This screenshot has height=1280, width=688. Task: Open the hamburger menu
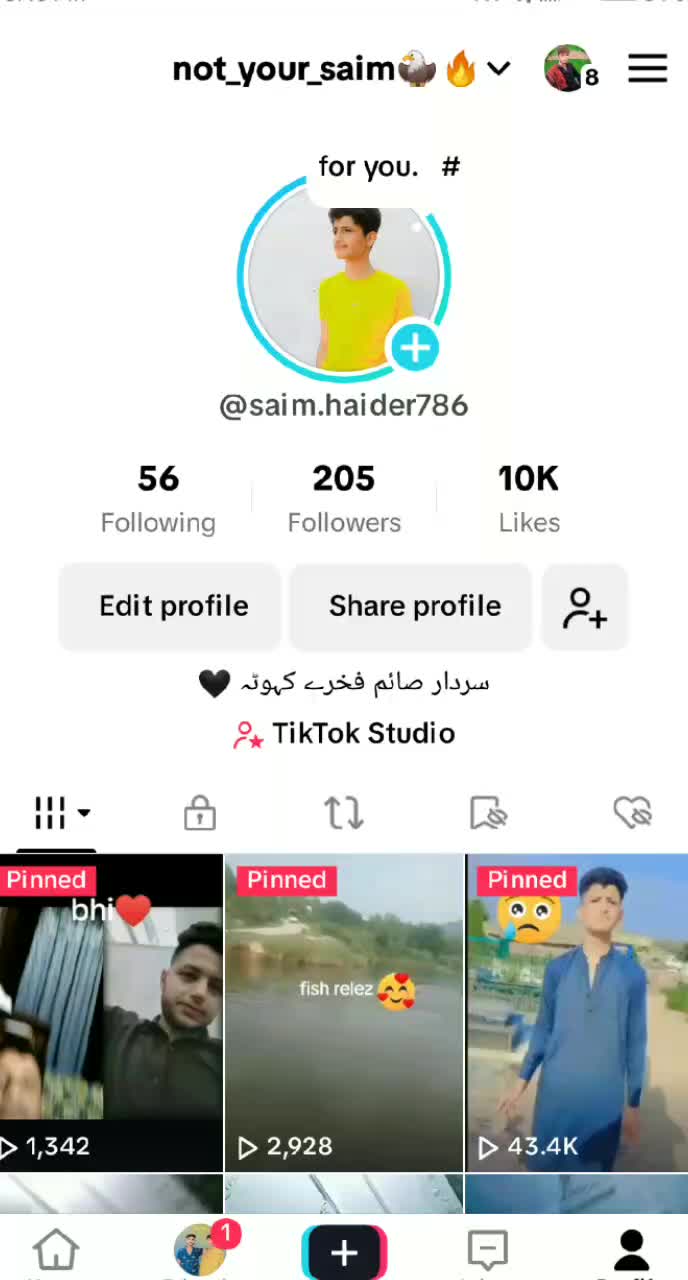[647, 68]
